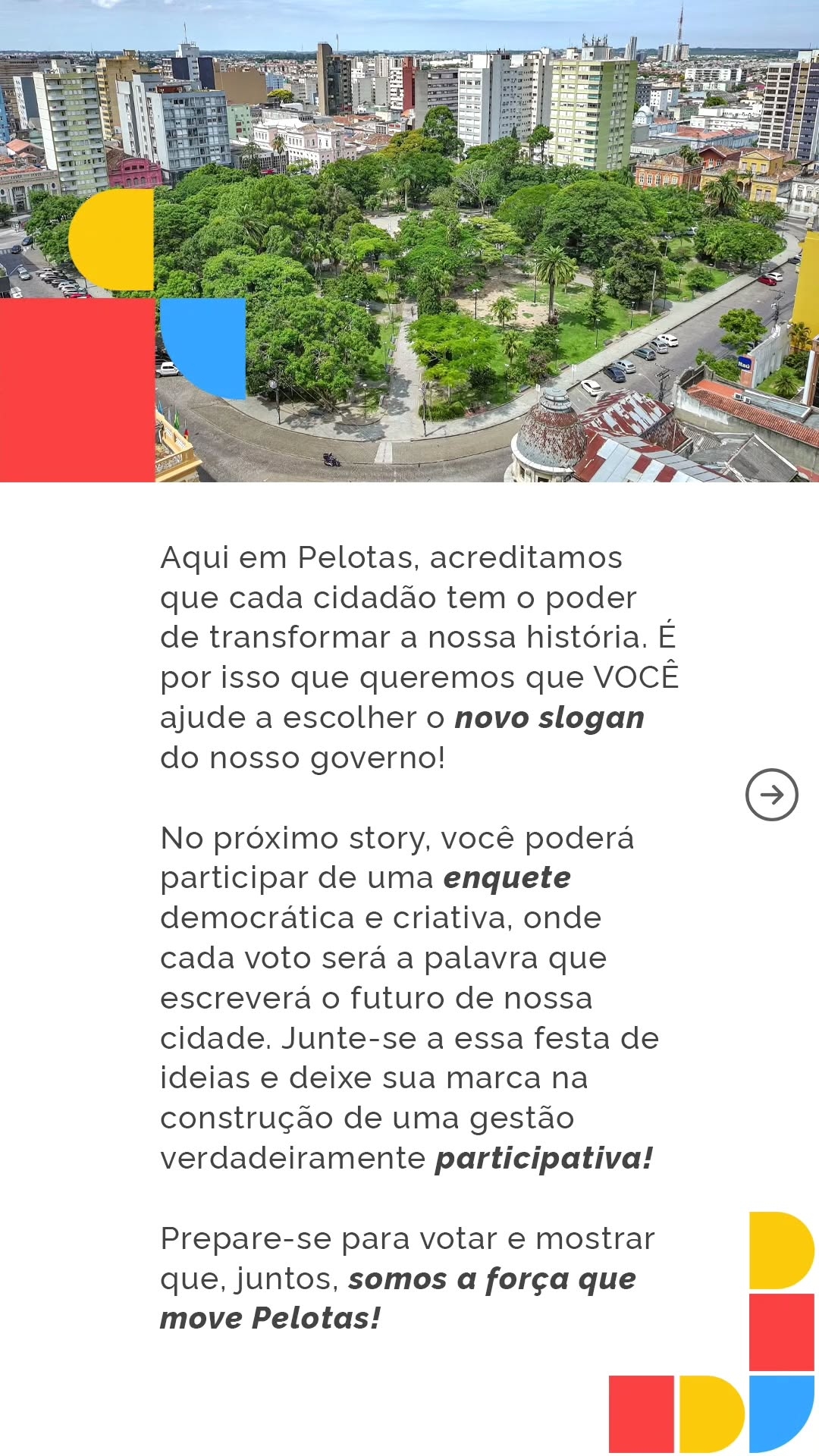
Task: Select the bold word participativa!
Action: (x=543, y=1157)
